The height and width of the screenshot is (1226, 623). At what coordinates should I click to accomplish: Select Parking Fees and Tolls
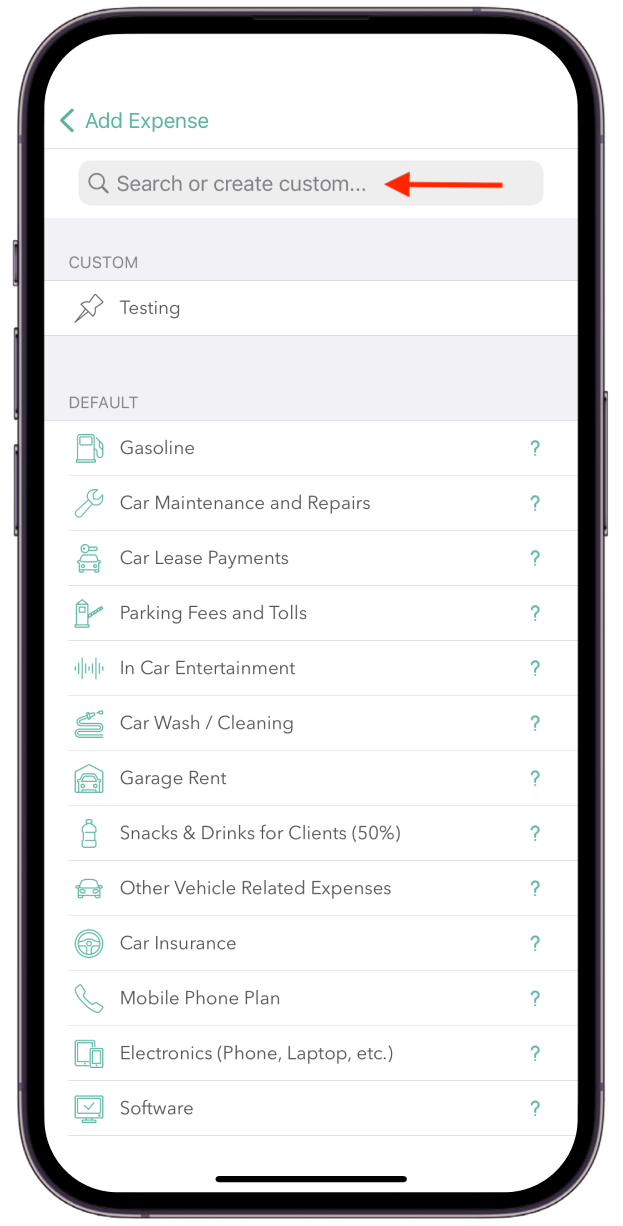click(213, 613)
